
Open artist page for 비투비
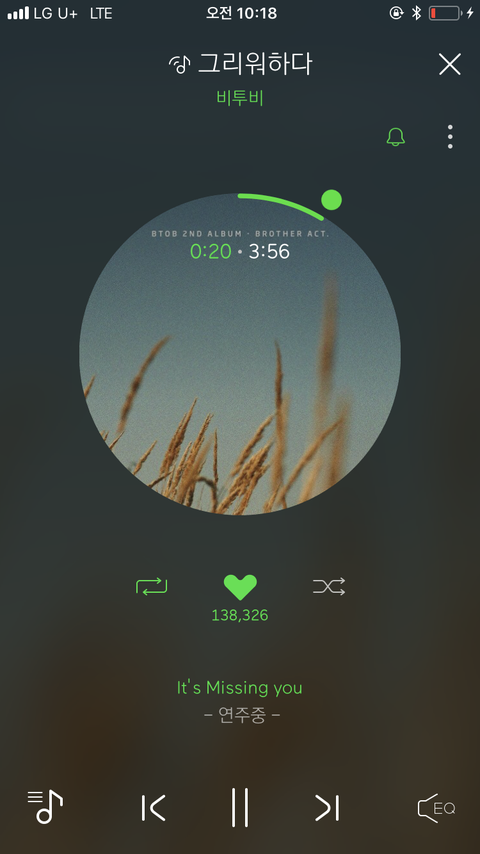tap(240, 98)
